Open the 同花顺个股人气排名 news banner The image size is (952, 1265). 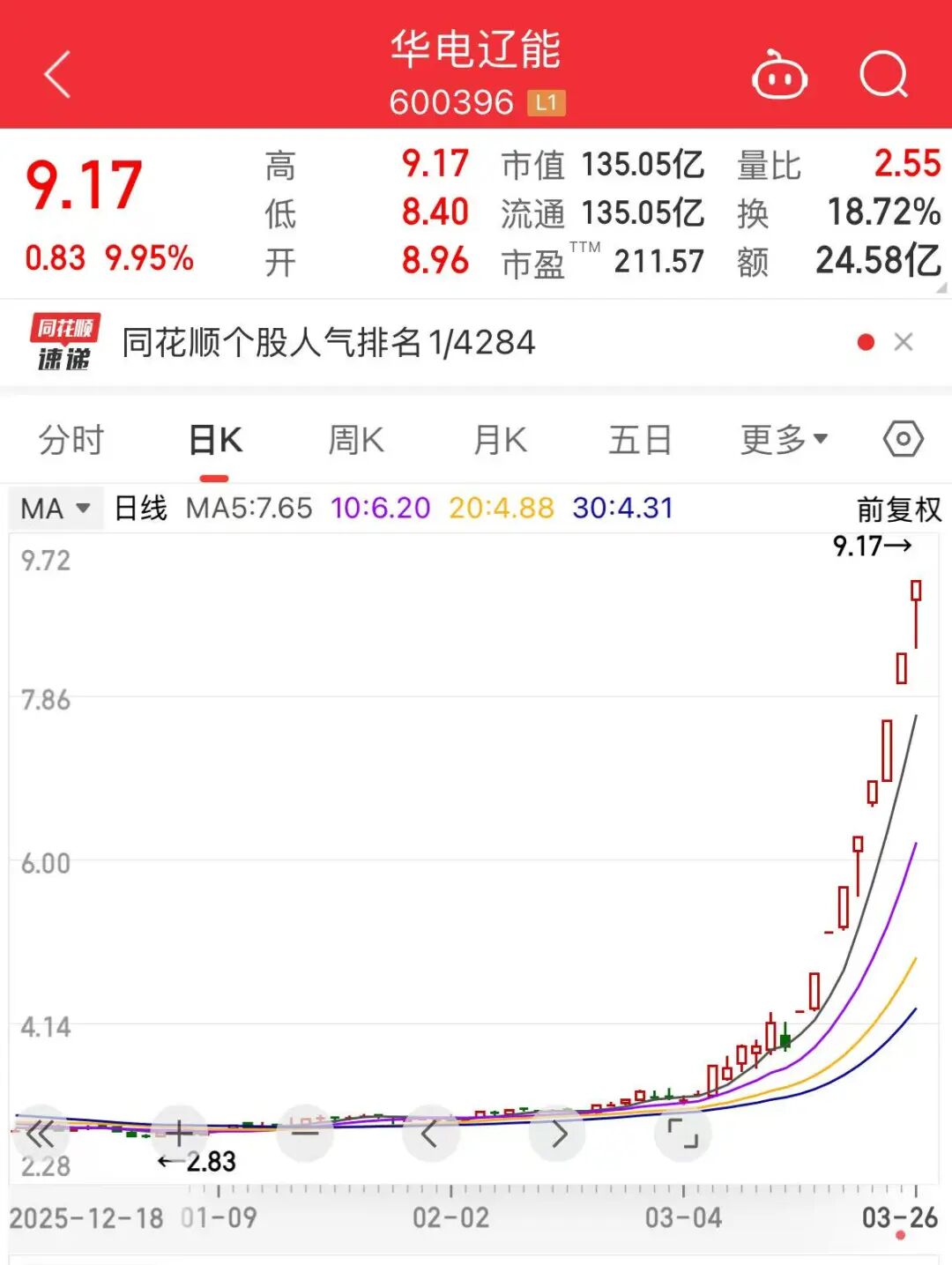point(328,342)
